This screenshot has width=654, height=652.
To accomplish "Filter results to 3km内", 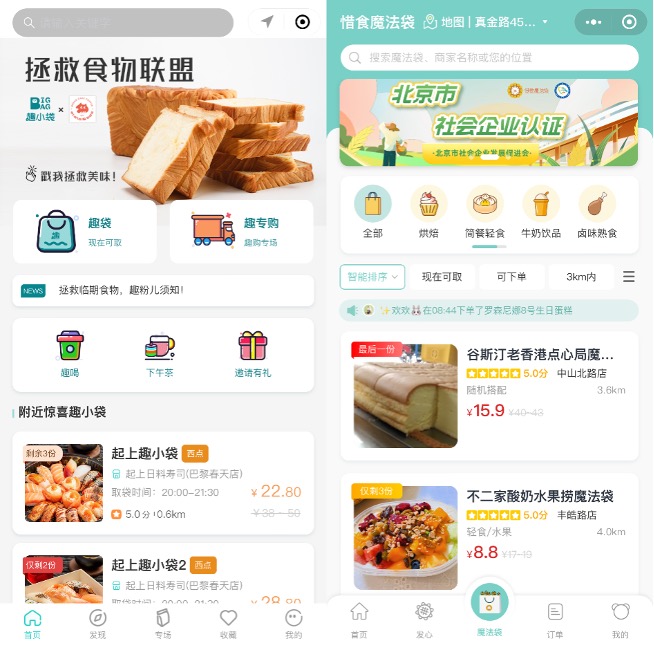I will (581, 277).
